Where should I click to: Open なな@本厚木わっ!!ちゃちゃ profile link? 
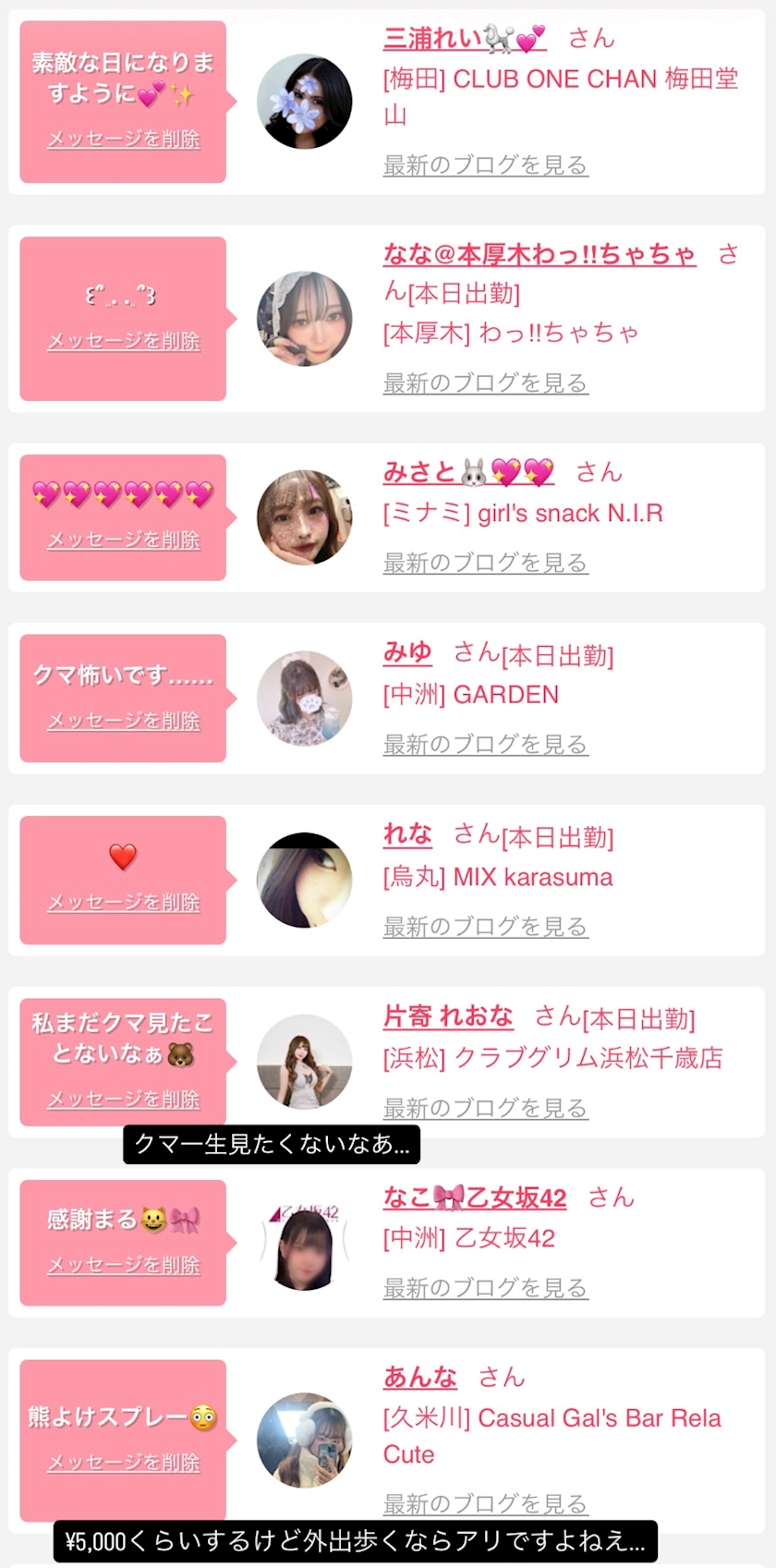pyautogui.click(x=539, y=254)
